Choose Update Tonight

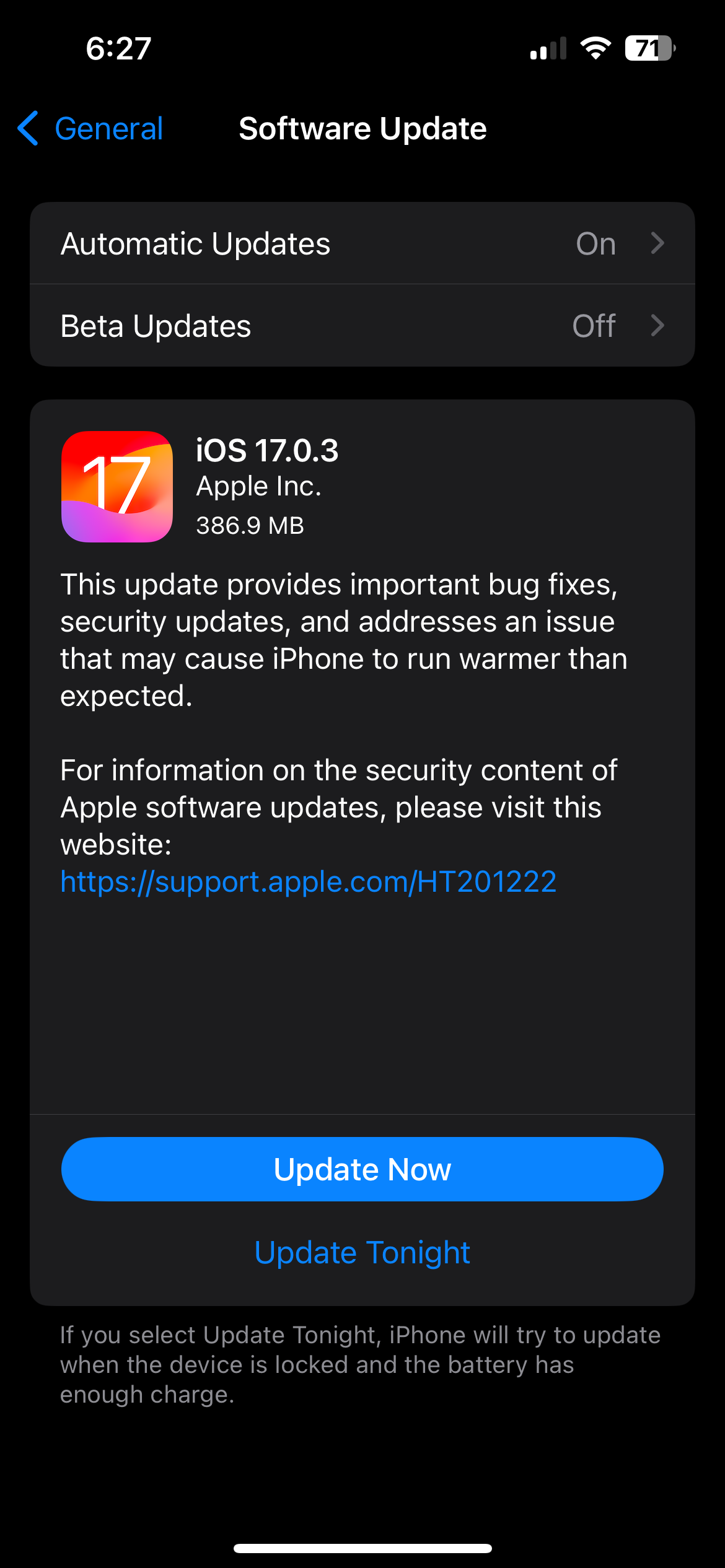362,1253
